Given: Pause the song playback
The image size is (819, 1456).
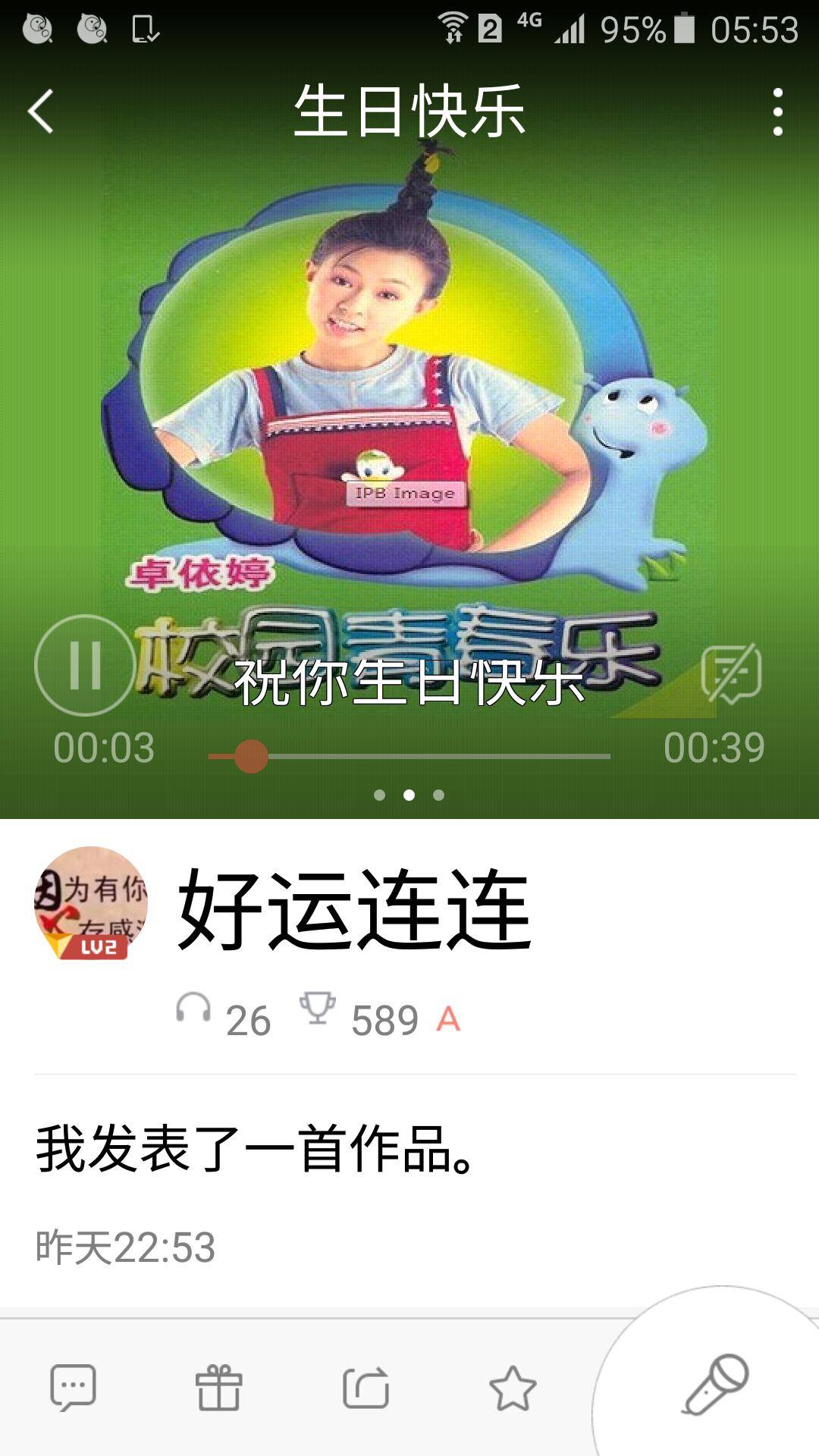Looking at the screenshot, I should 85,665.
